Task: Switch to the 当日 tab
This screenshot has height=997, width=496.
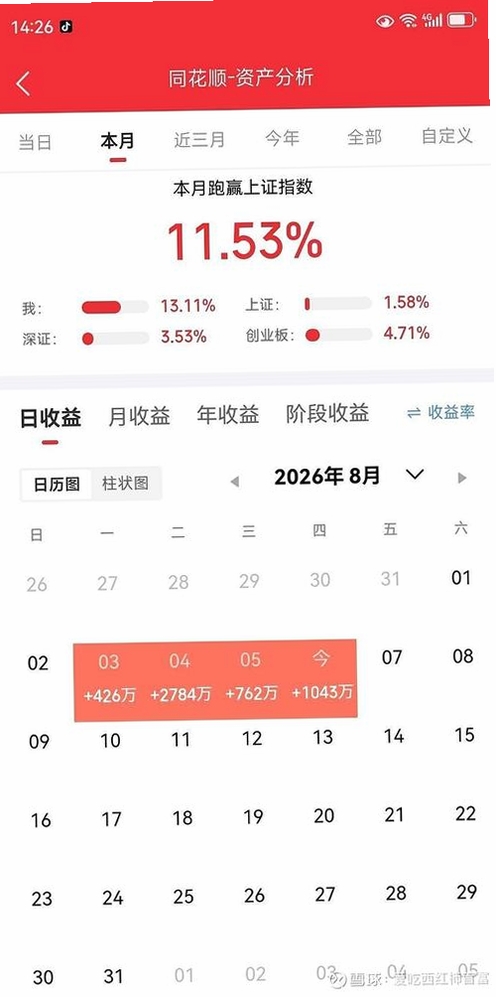Action: (35, 141)
